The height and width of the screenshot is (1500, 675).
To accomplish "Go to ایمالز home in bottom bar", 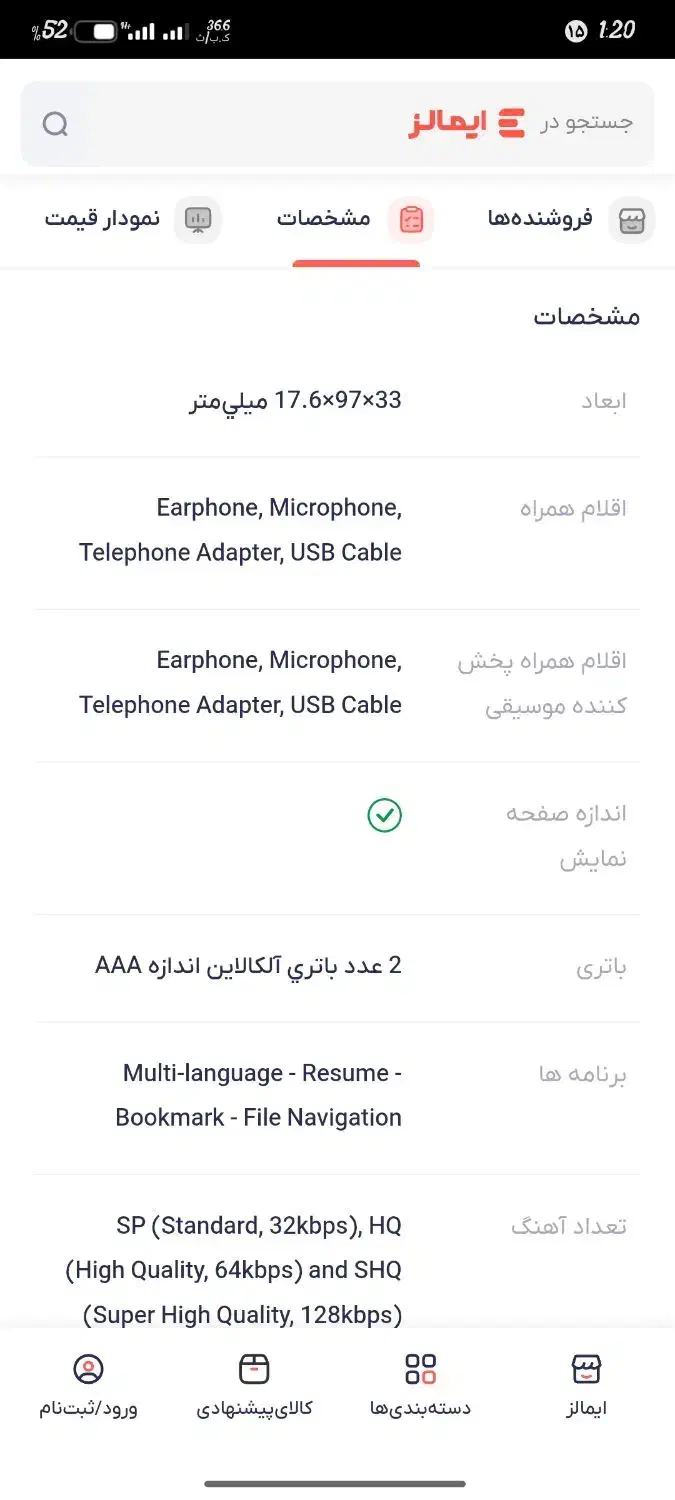I will pos(586,1385).
